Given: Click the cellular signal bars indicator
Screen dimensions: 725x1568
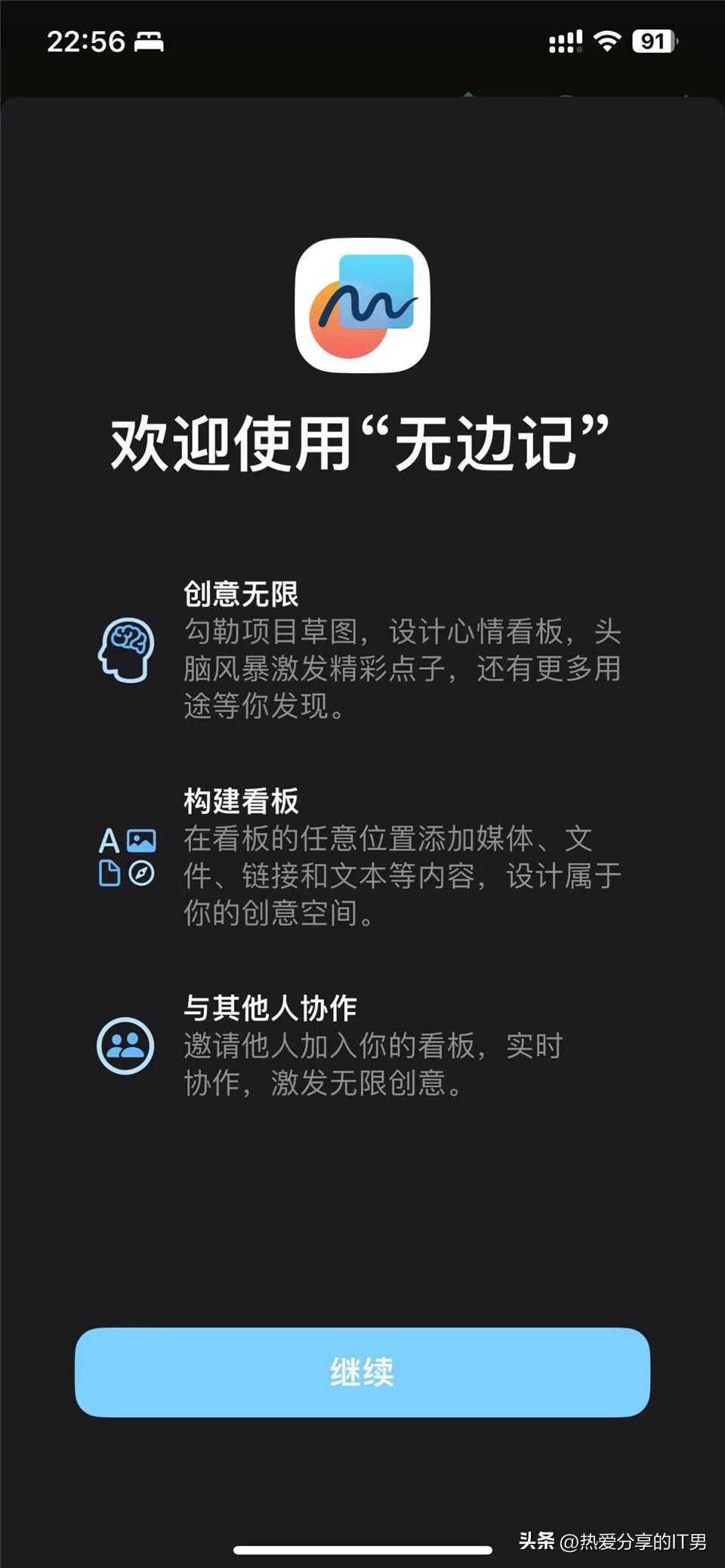Looking at the screenshot, I should [566, 43].
